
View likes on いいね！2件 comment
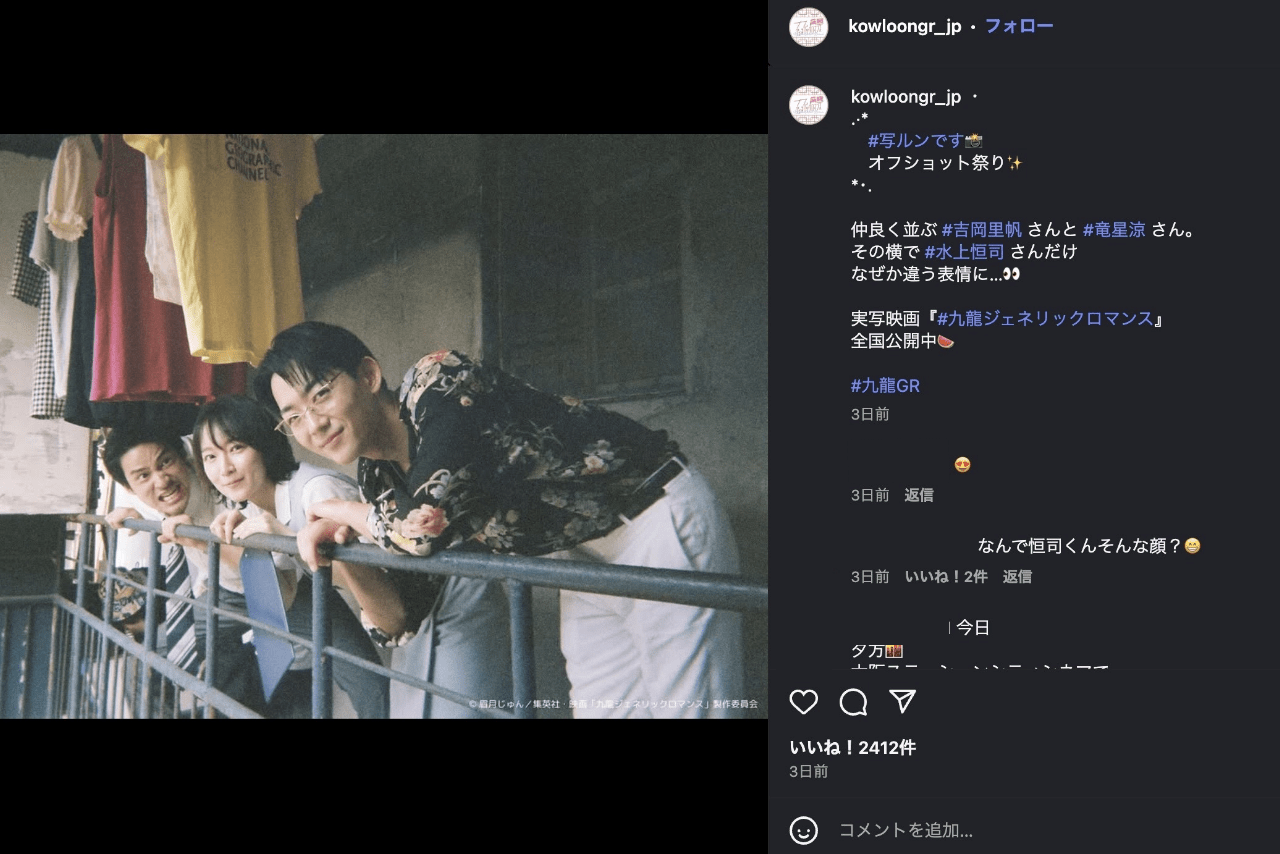(945, 577)
